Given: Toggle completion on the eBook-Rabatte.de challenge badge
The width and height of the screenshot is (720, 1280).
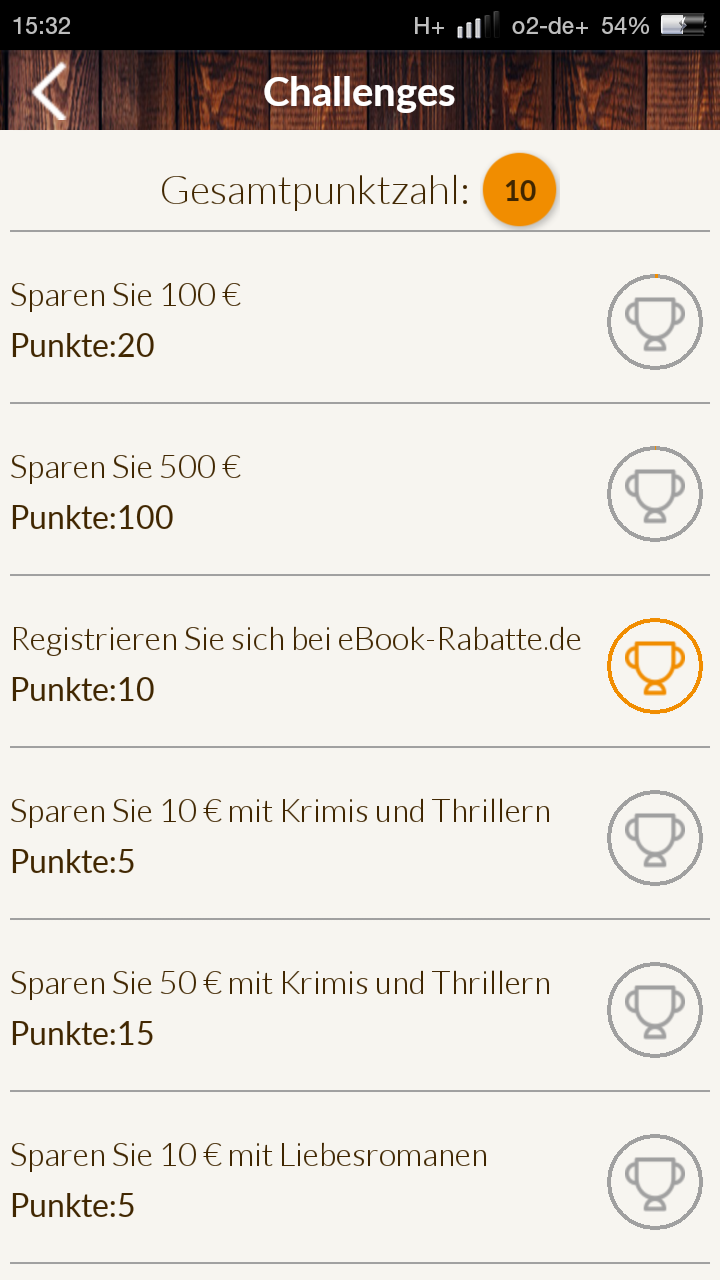Looking at the screenshot, I should point(655,665).
